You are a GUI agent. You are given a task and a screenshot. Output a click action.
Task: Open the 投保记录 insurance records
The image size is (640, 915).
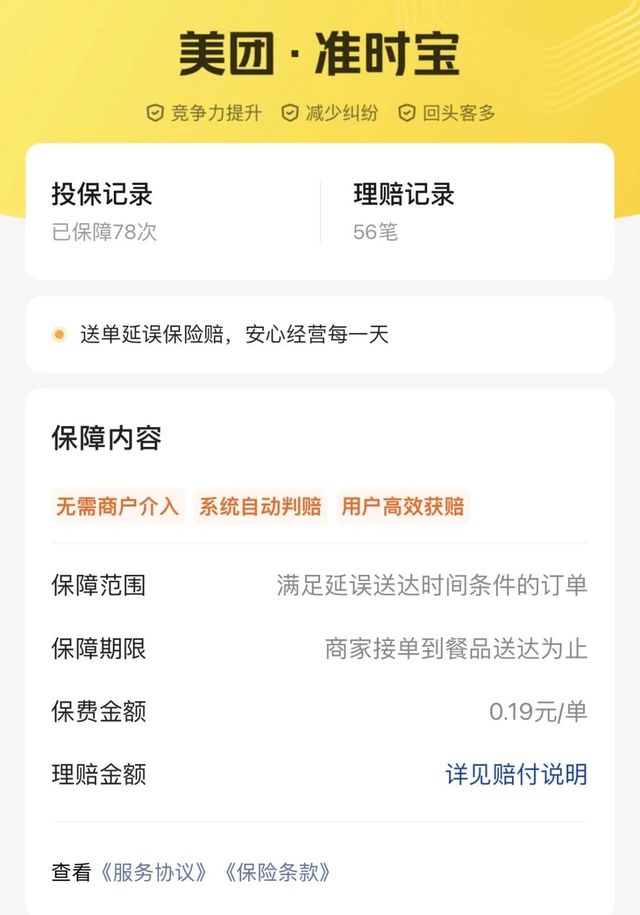point(104,211)
